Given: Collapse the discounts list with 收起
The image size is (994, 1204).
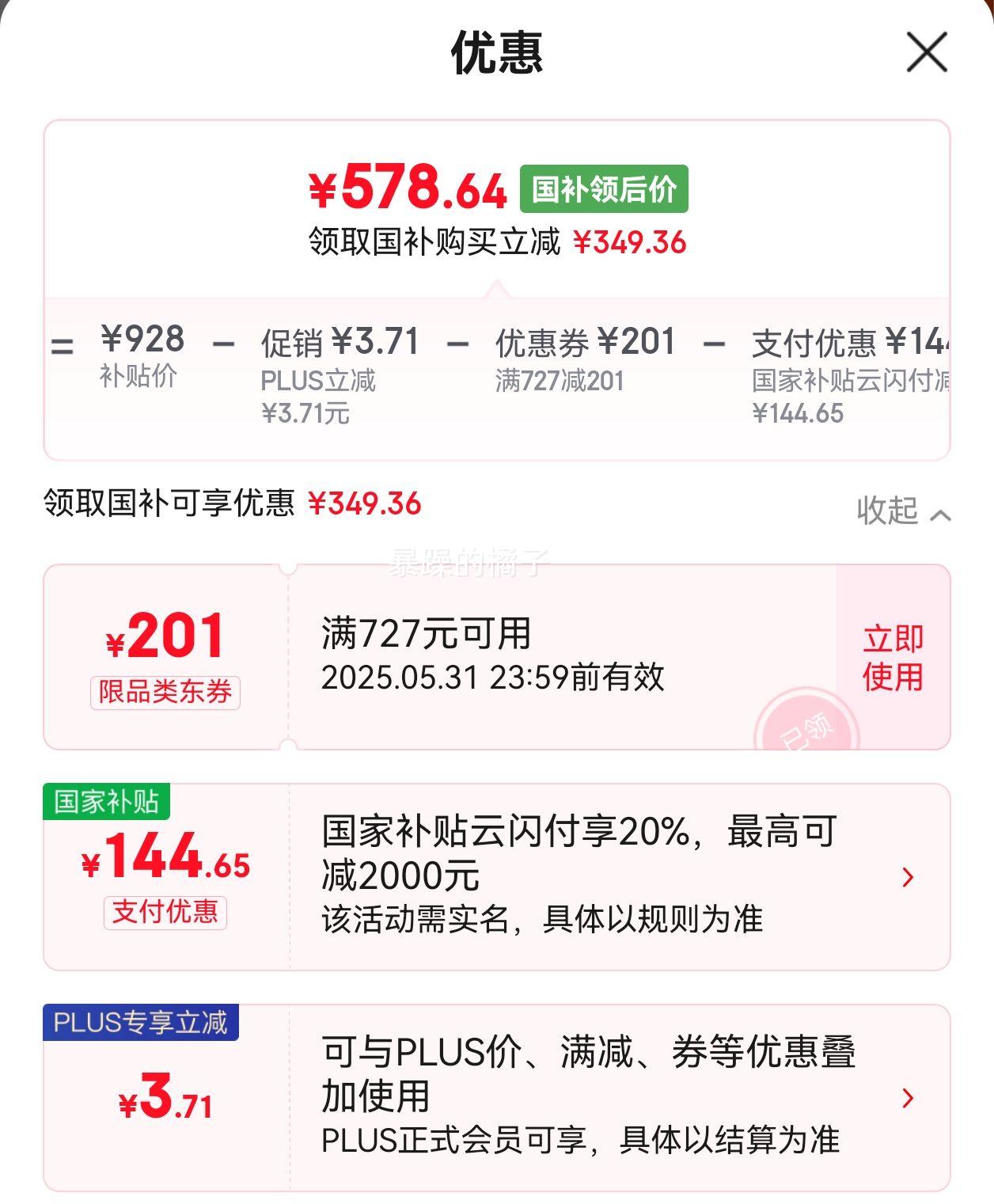Looking at the screenshot, I should (x=903, y=511).
